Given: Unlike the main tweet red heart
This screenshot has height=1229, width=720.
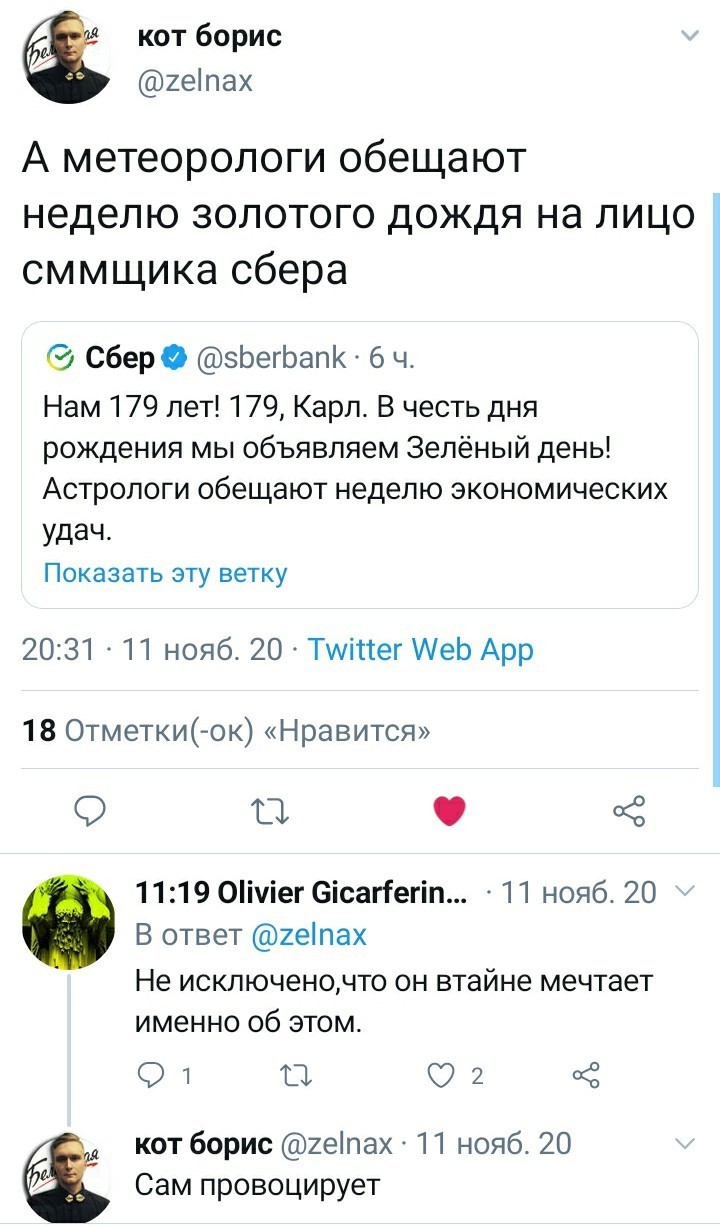Looking at the screenshot, I should 450,809.
